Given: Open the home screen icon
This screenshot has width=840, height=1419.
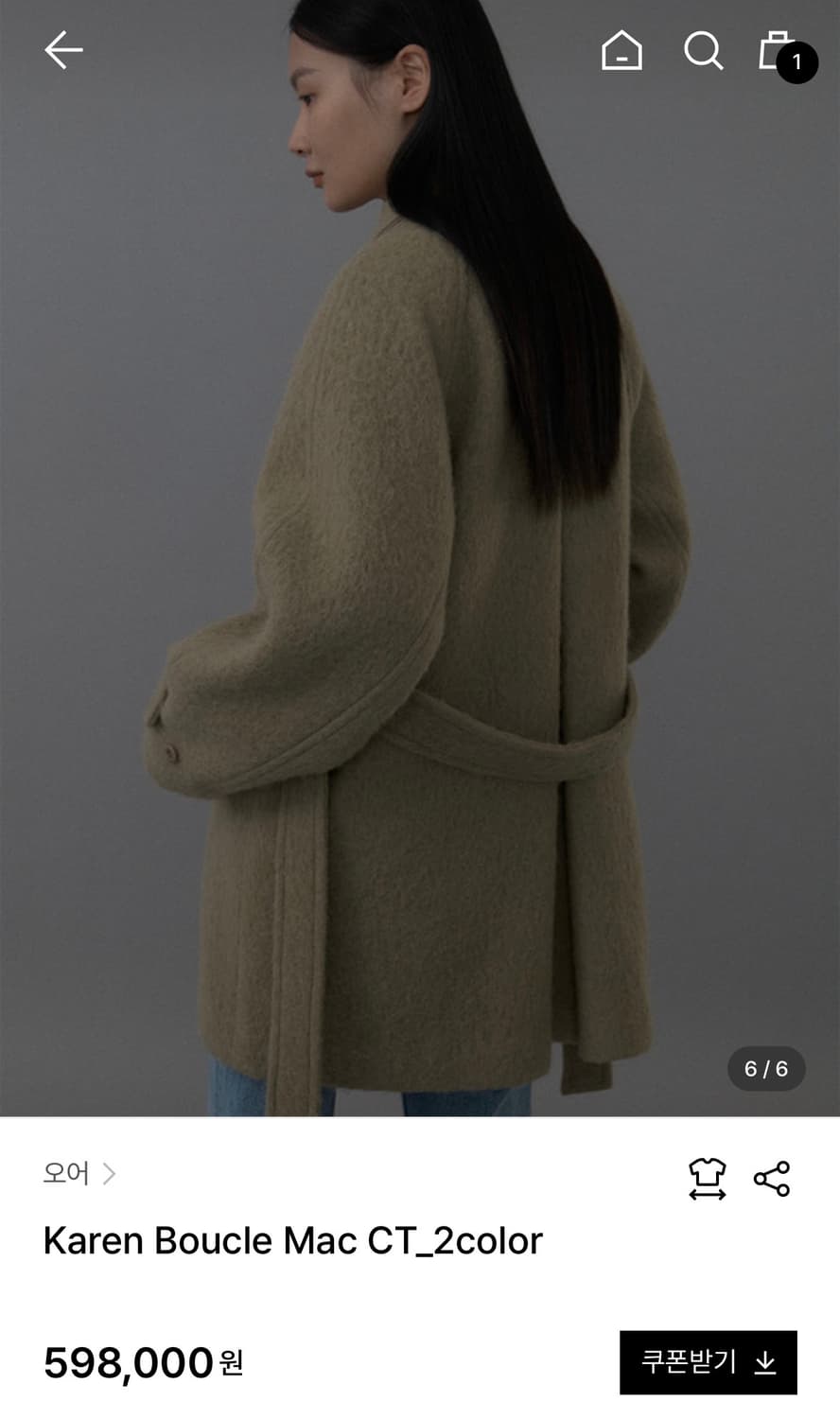Looking at the screenshot, I should coord(621,52).
